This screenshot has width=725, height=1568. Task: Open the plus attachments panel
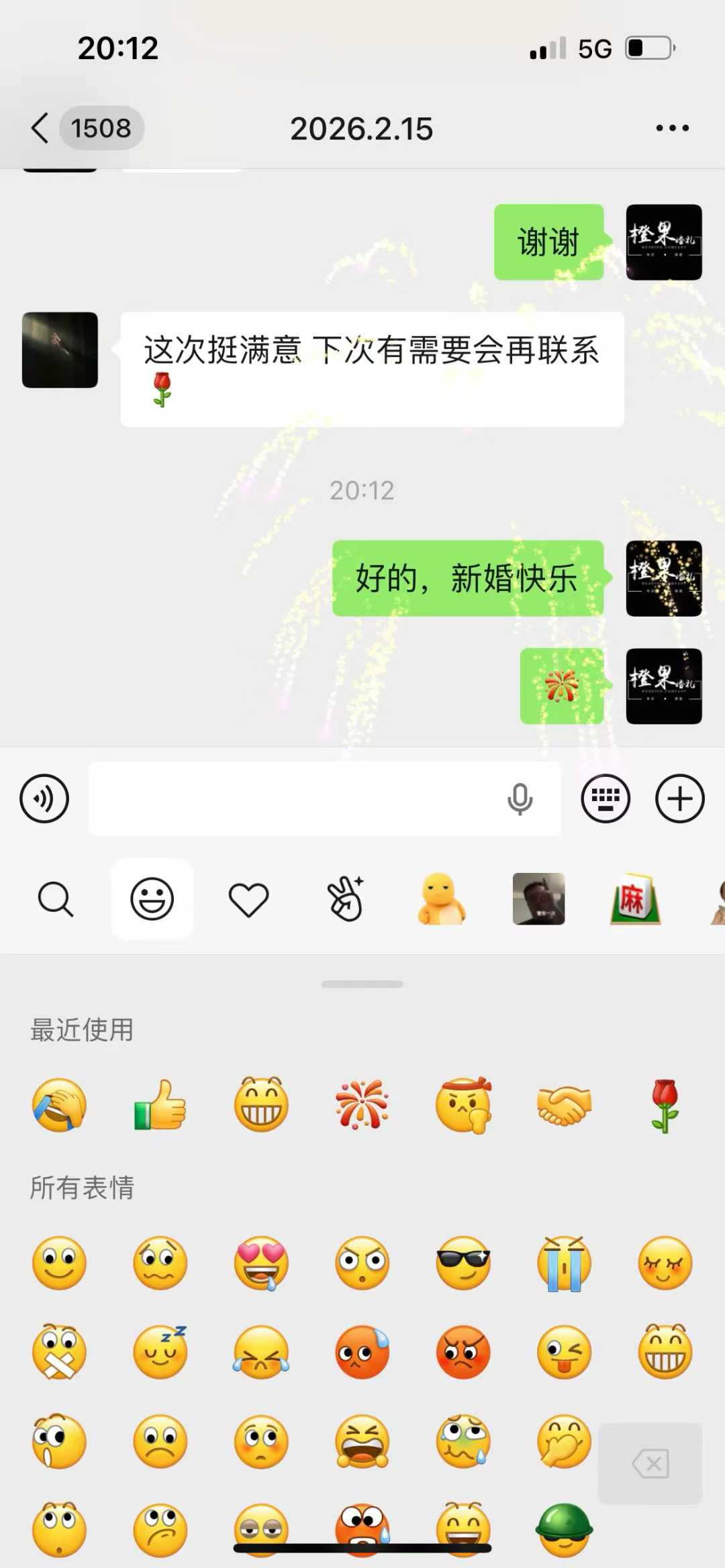click(x=679, y=798)
